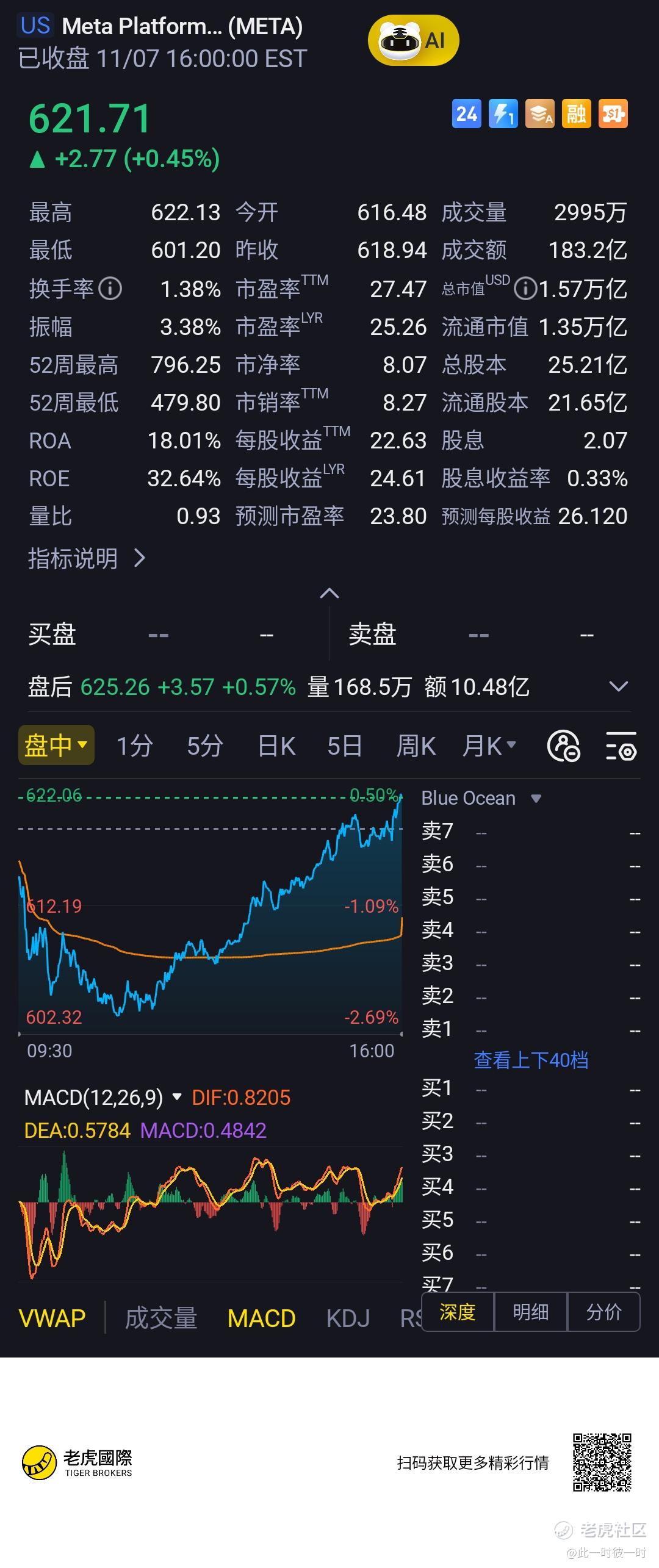Switch indicator to 成交量
This screenshot has height=1568, width=659.
tap(161, 1318)
